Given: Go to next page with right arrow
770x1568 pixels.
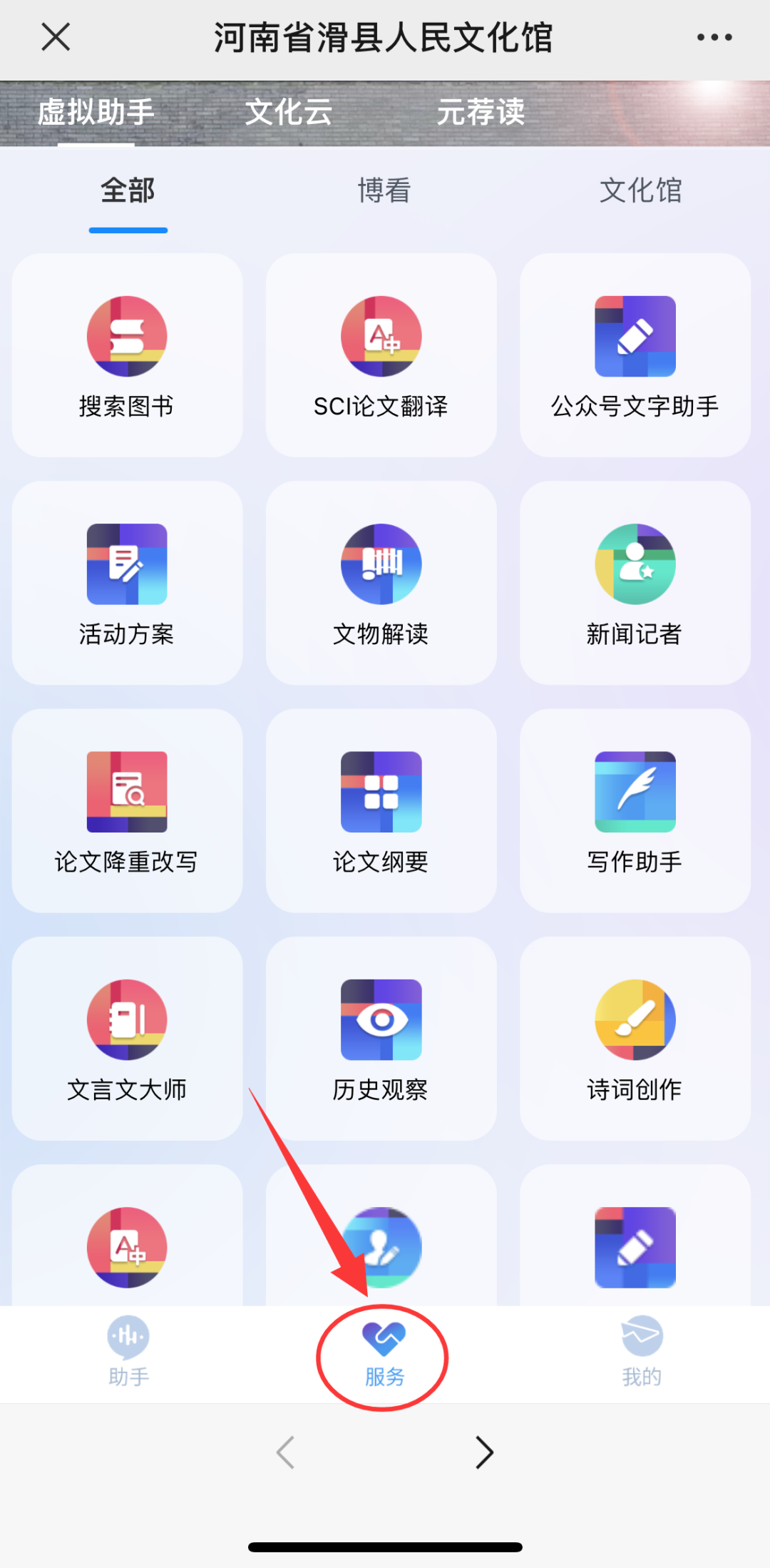Looking at the screenshot, I should (483, 1452).
